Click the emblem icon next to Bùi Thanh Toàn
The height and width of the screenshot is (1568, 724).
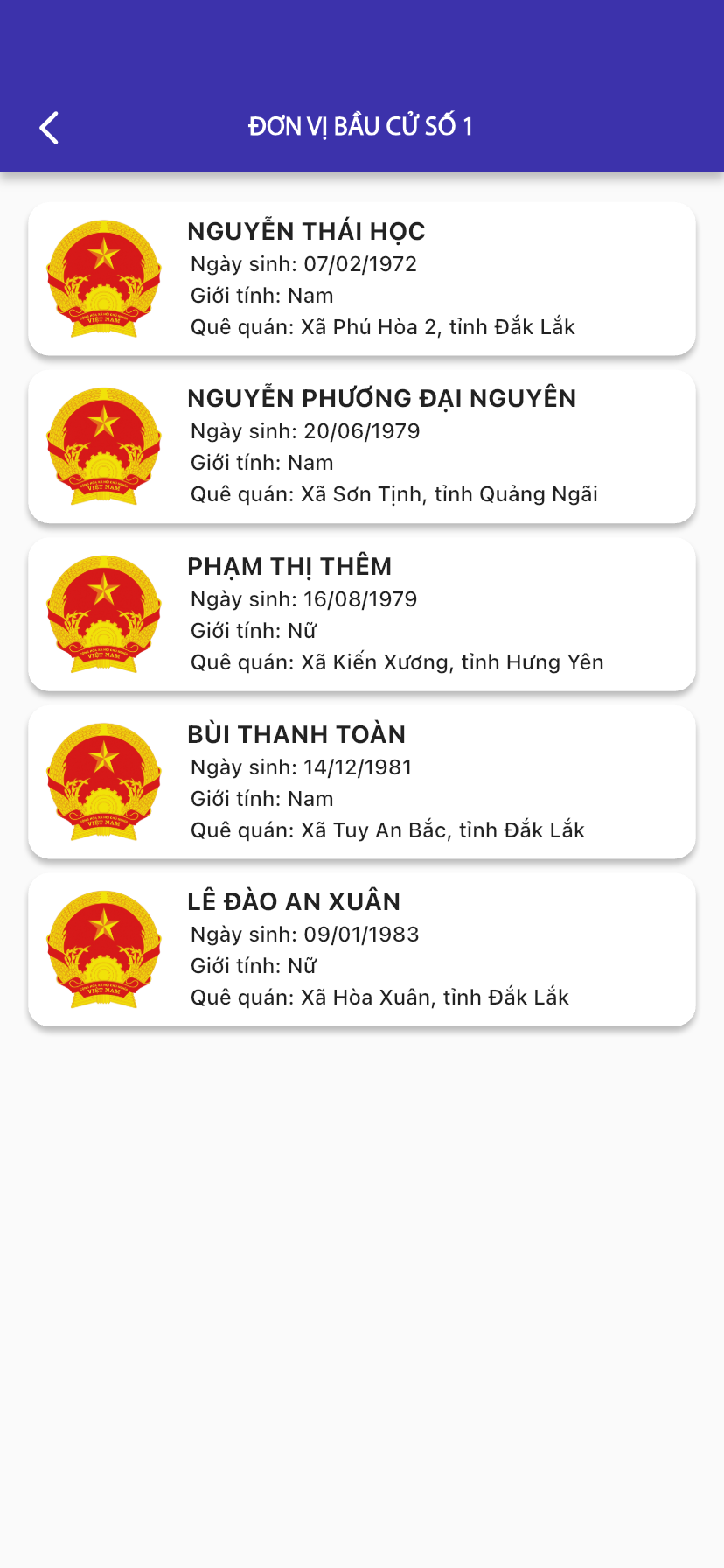pyautogui.click(x=105, y=781)
